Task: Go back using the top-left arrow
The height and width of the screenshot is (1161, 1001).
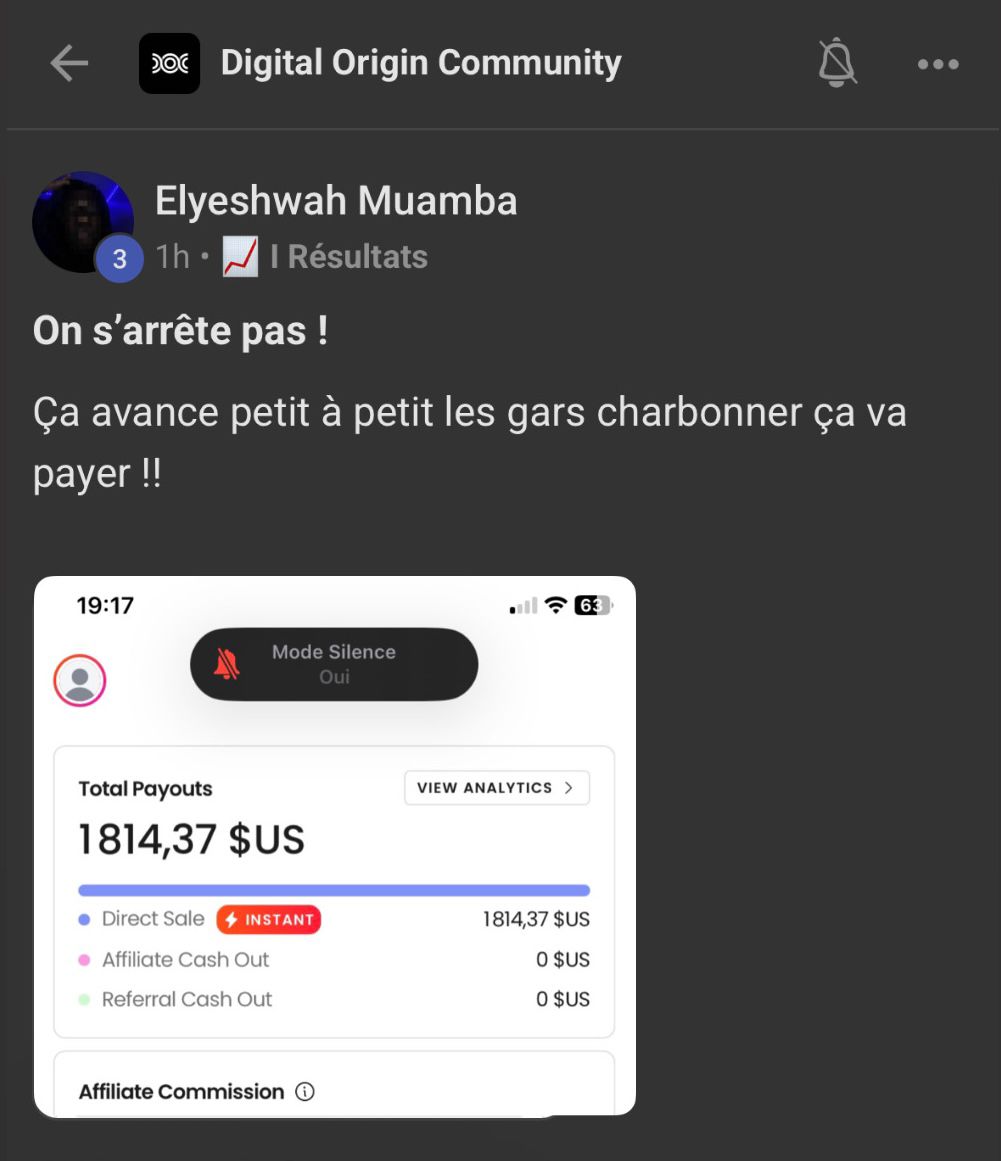Action: (x=69, y=64)
